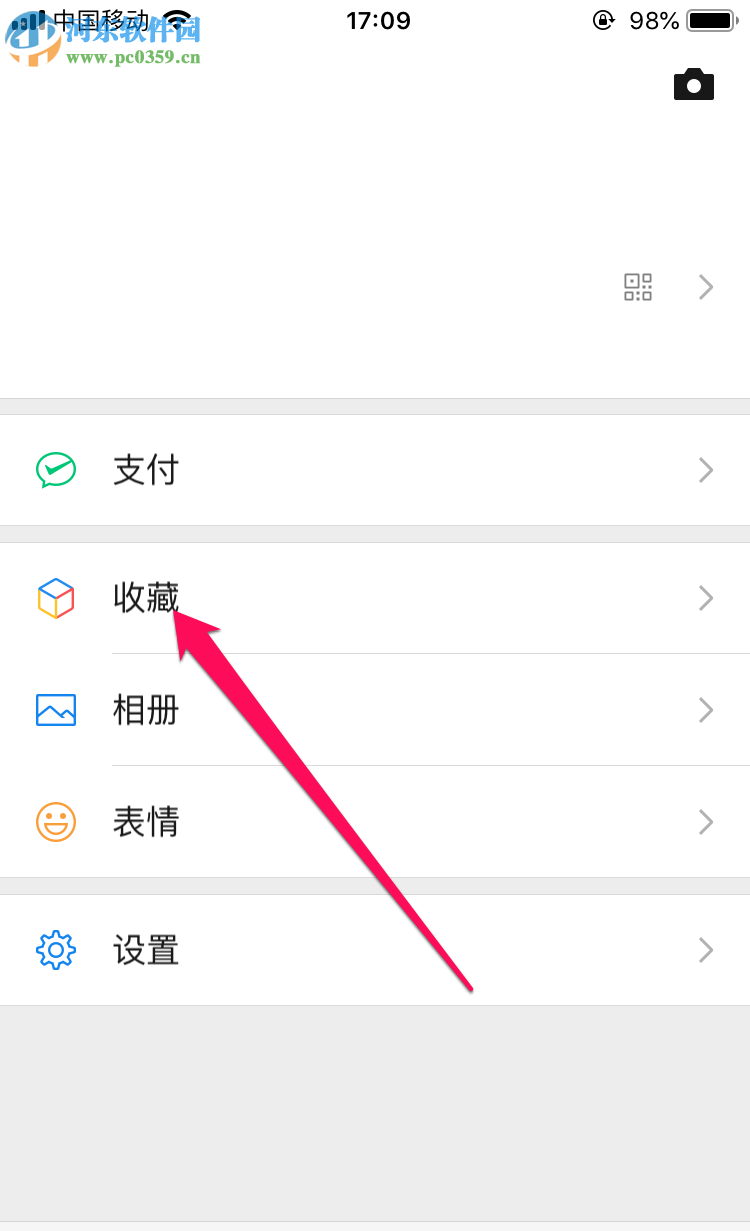Open the 收藏 menu entry

146,598
